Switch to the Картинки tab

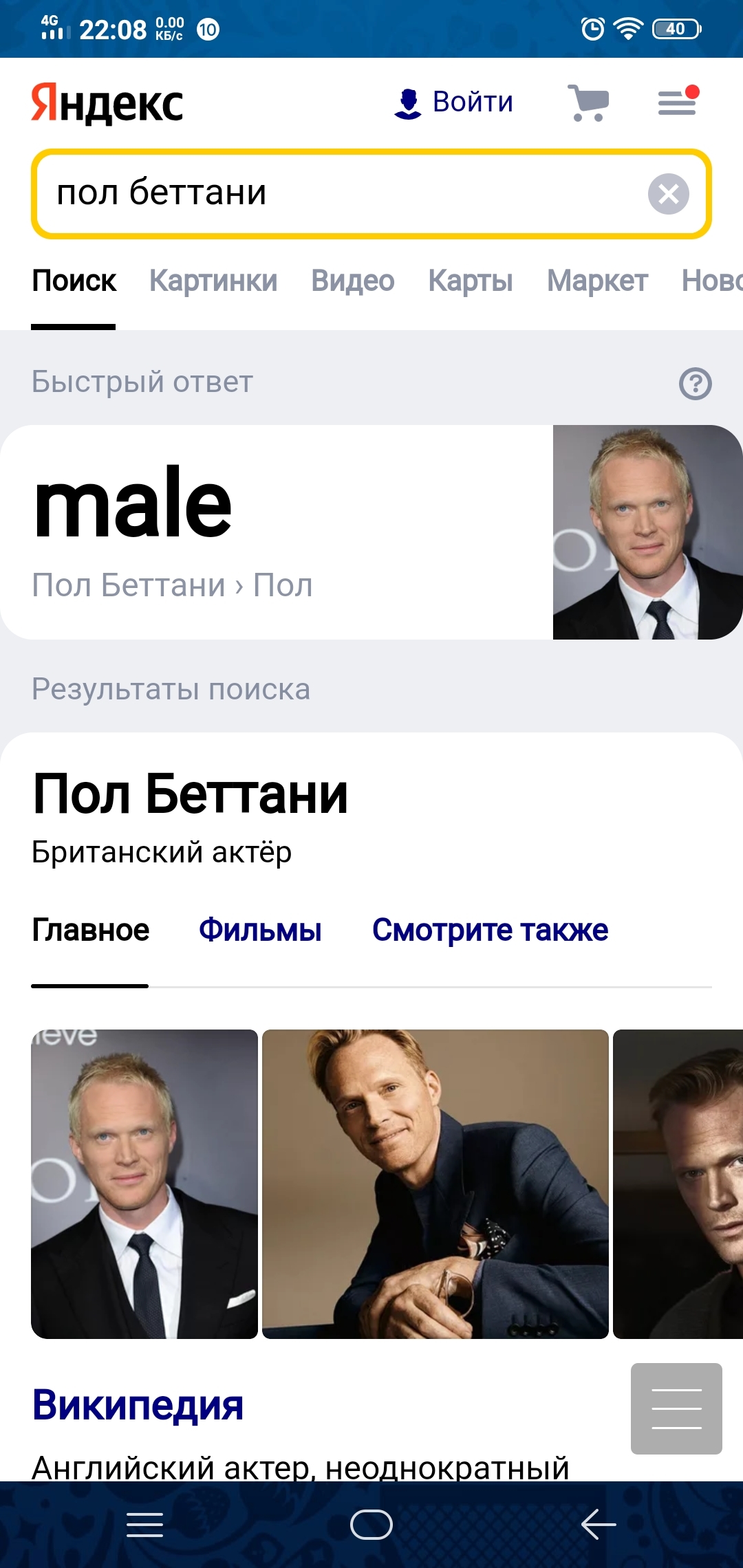[213, 281]
